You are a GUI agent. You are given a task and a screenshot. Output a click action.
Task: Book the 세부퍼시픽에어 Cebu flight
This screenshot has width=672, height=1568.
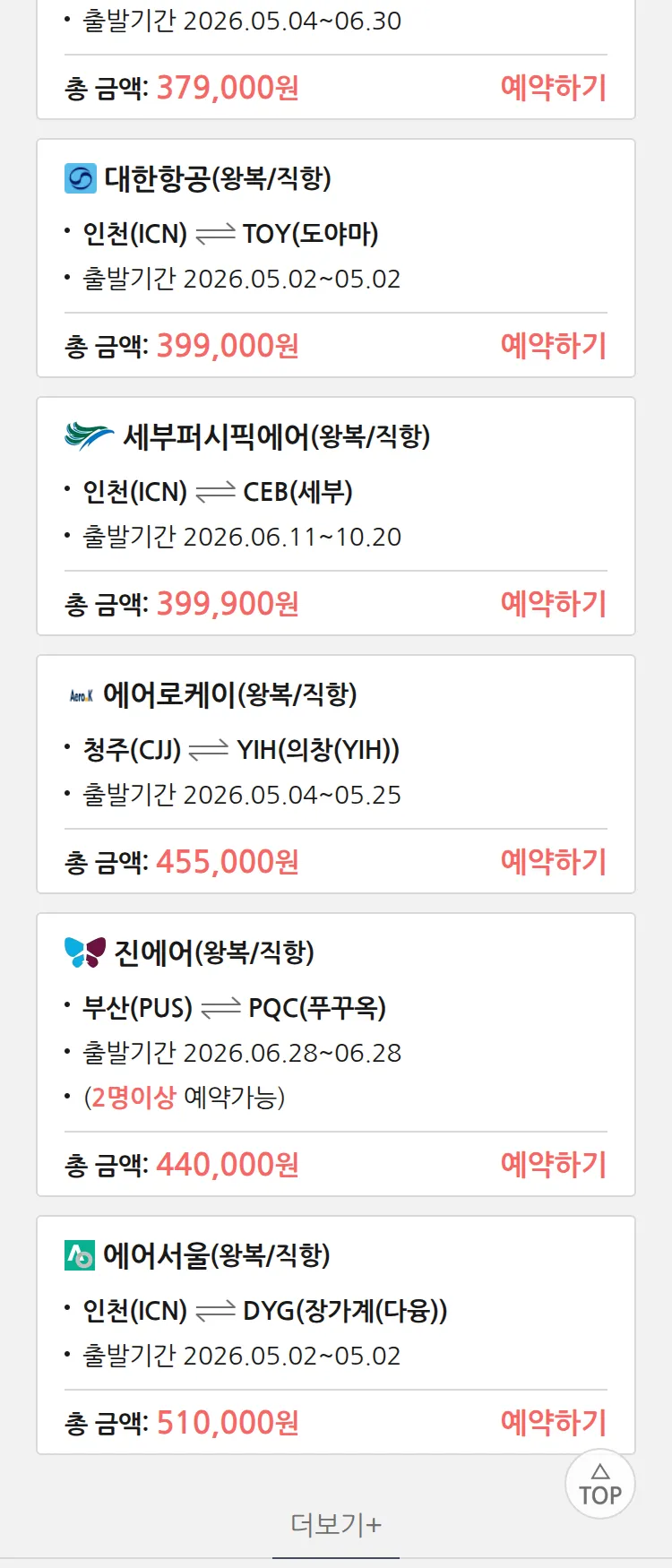point(553,604)
